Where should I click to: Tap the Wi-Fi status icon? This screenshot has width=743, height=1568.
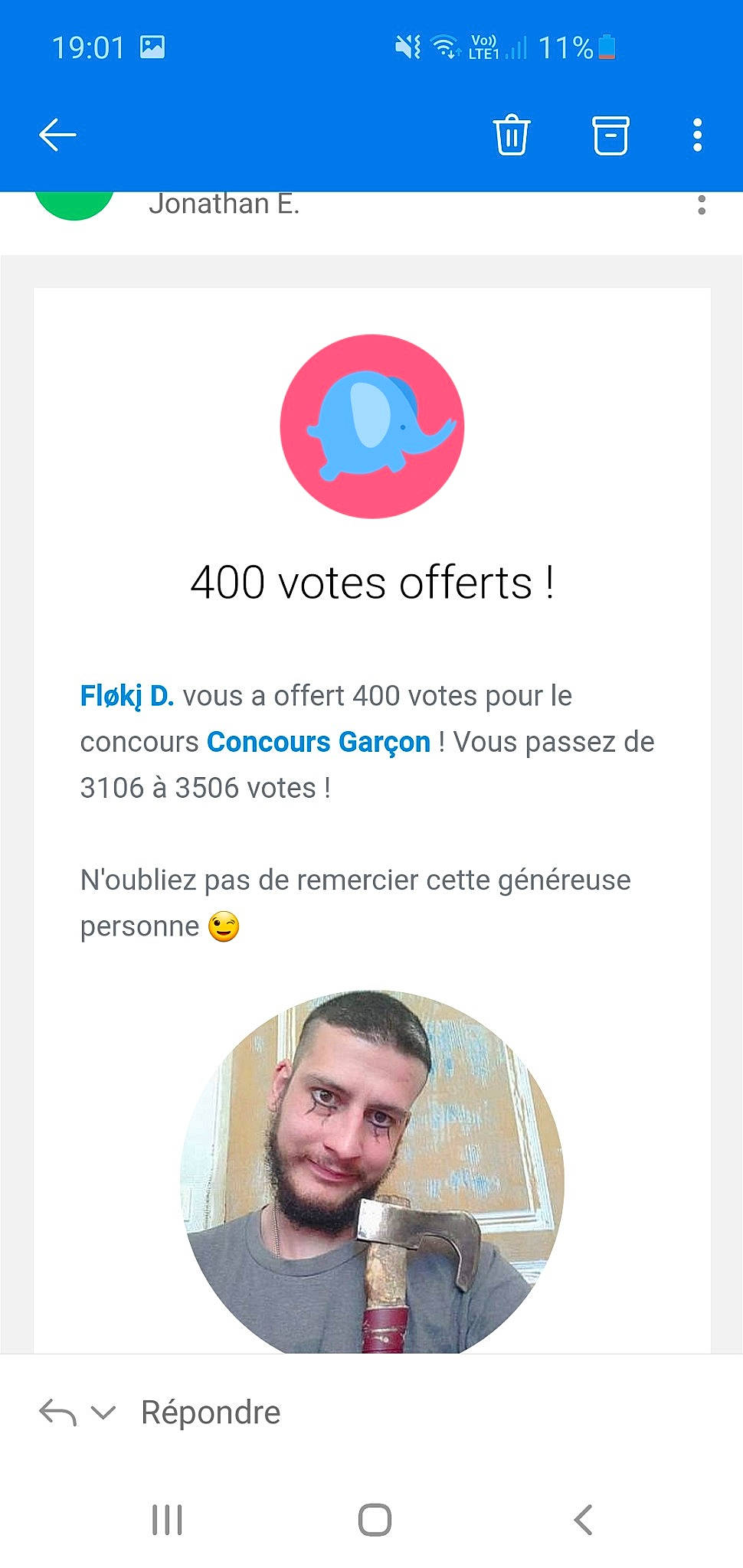443,46
